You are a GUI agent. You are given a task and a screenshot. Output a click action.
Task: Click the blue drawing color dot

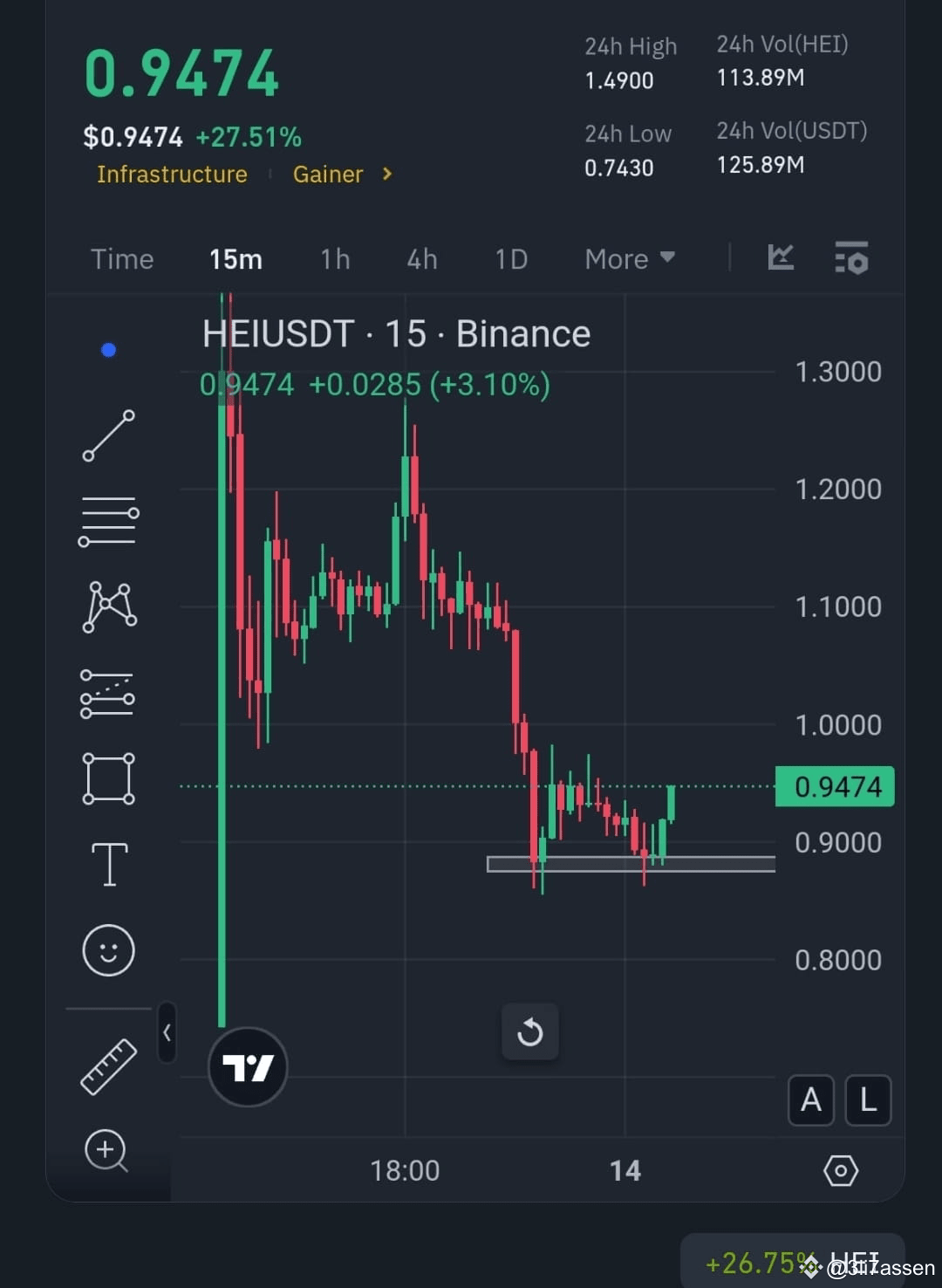pyautogui.click(x=108, y=349)
